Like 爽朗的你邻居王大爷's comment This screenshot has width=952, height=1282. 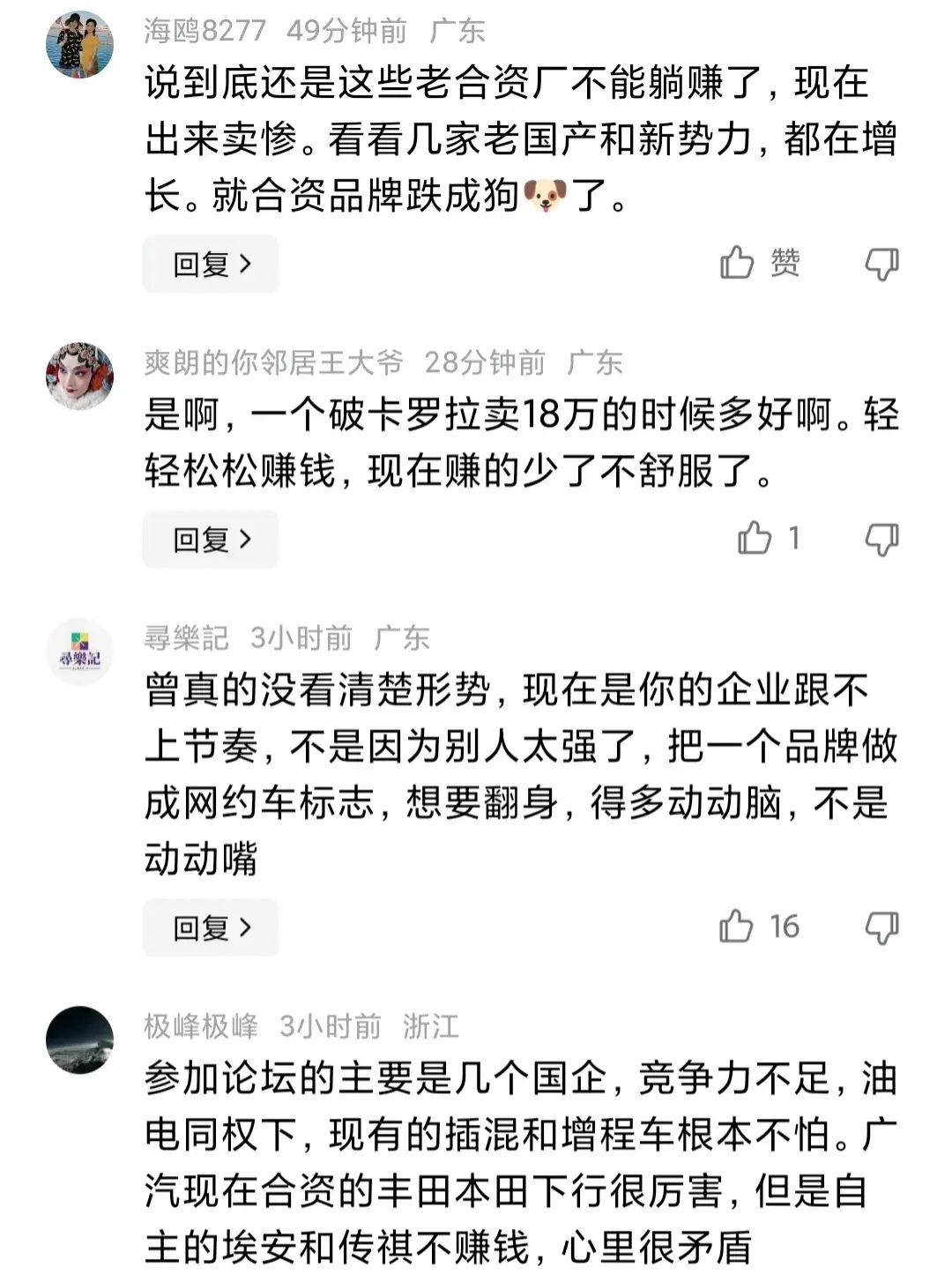tap(755, 538)
